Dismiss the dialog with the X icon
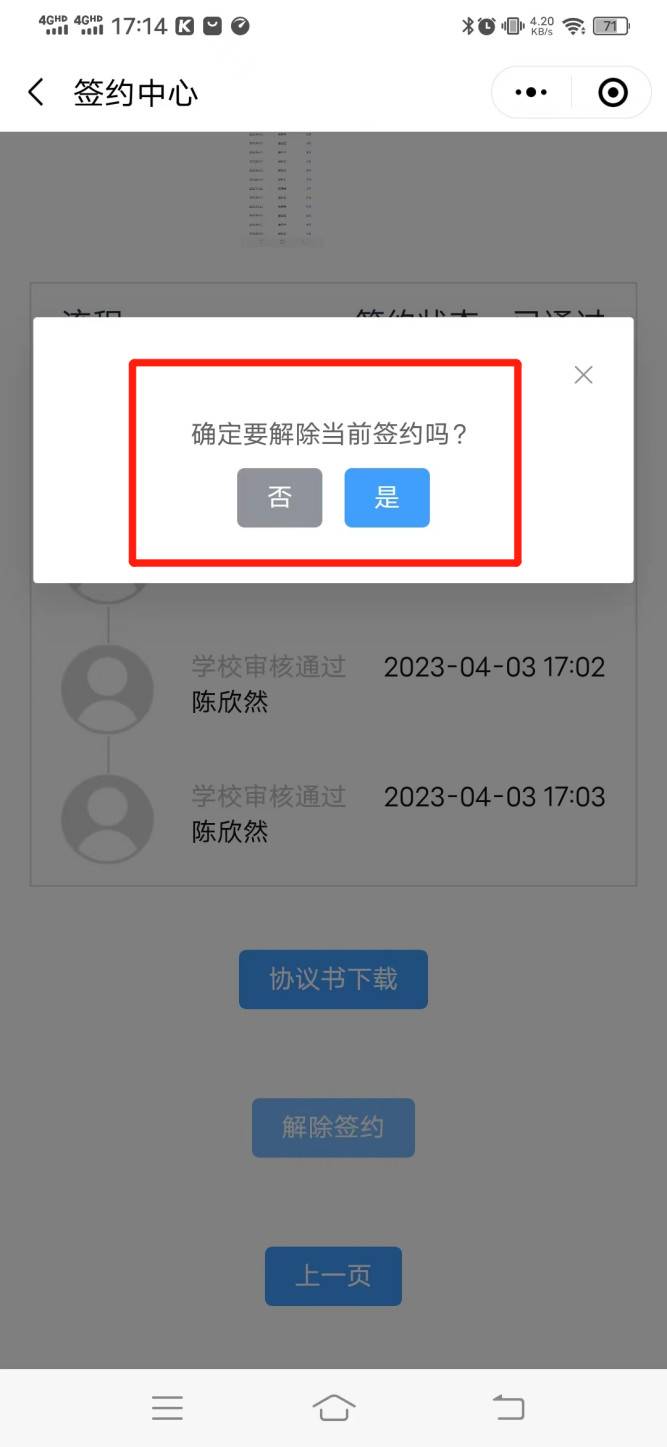Screen dimensions: 667x1447 [x=583, y=375]
